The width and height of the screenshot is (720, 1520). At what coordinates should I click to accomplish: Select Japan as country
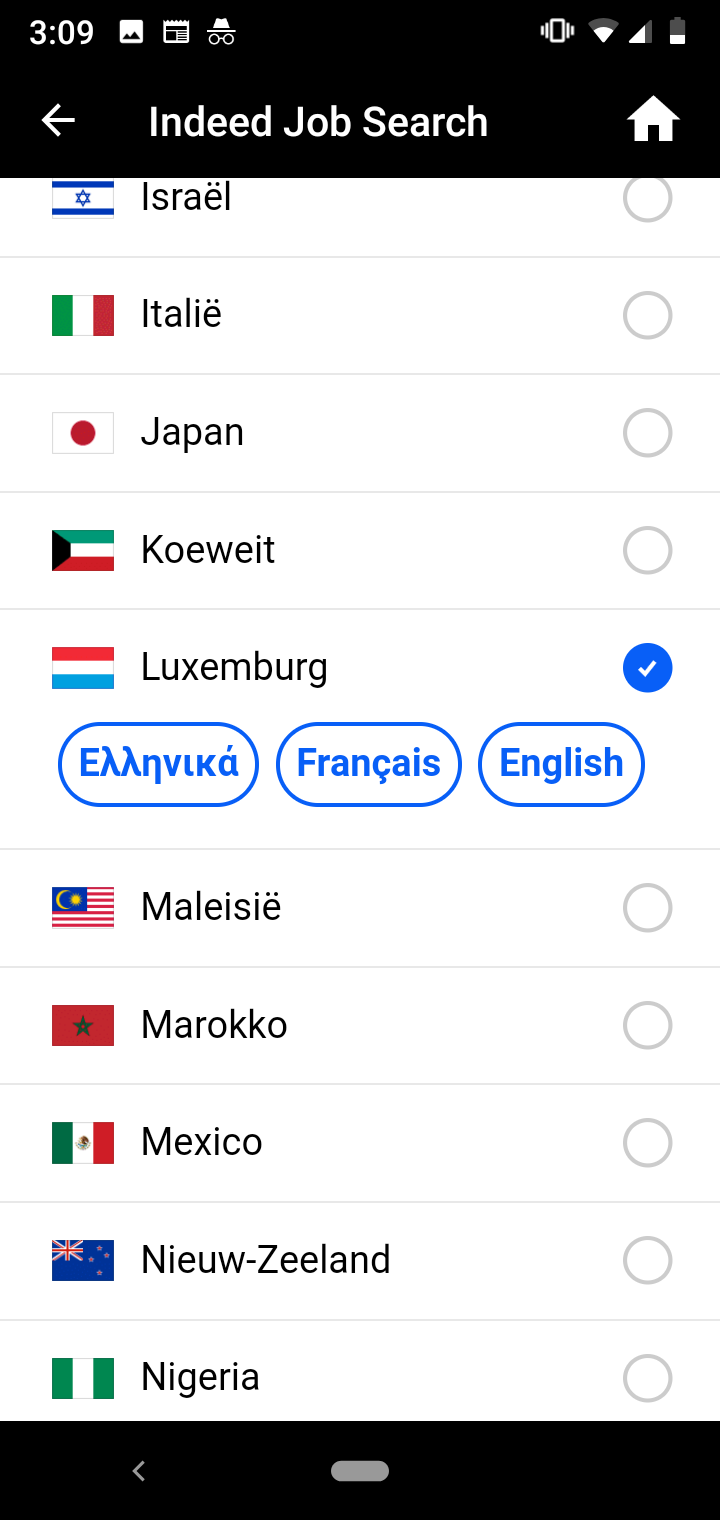tap(360, 433)
